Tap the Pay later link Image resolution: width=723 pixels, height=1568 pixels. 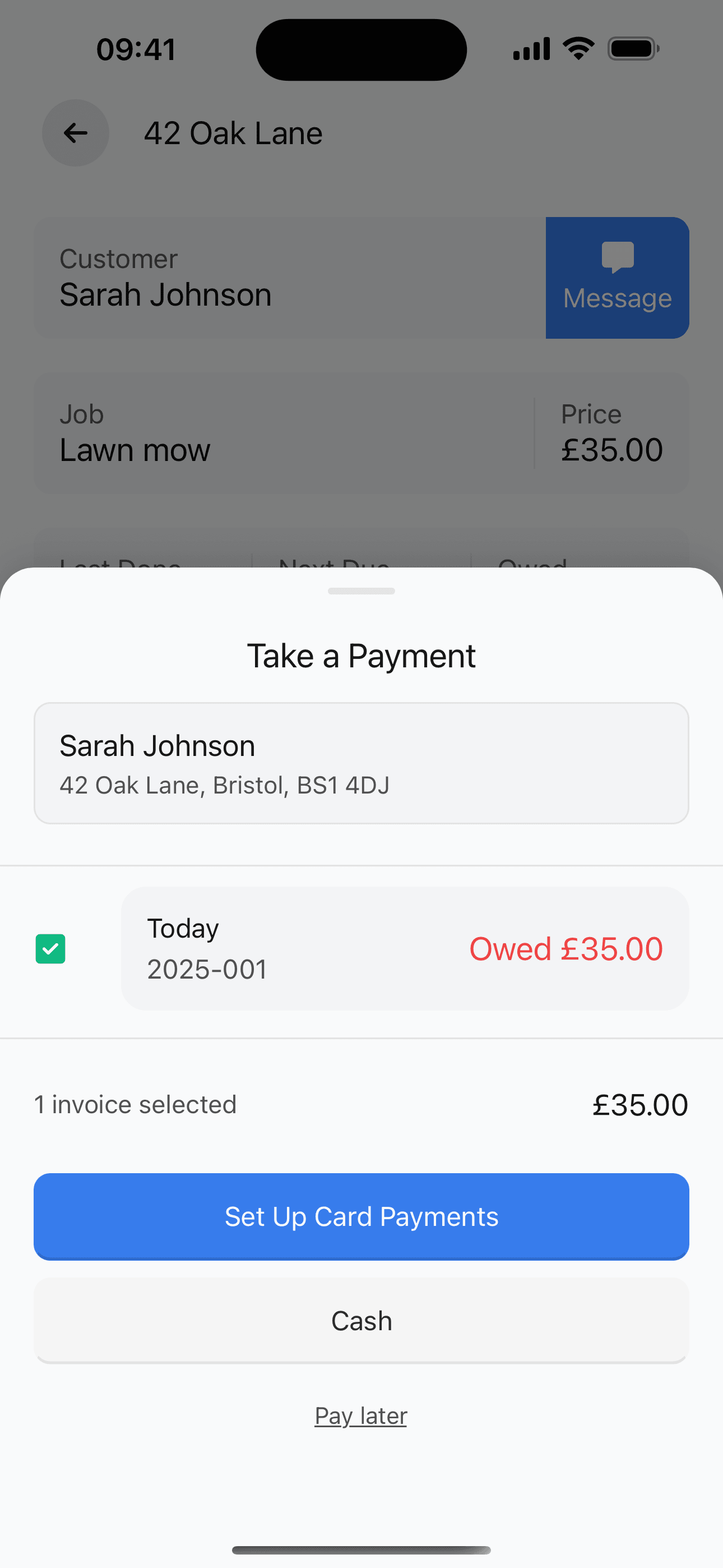[361, 1416]
